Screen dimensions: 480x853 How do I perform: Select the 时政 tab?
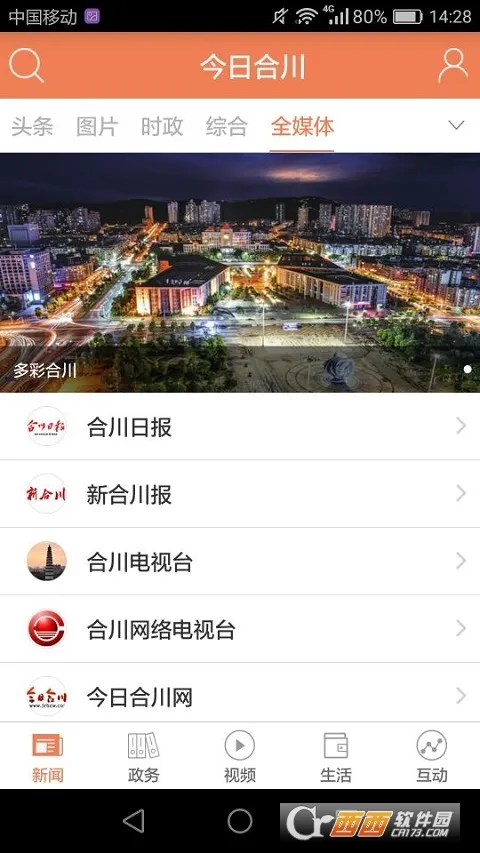tap(162, 126)
